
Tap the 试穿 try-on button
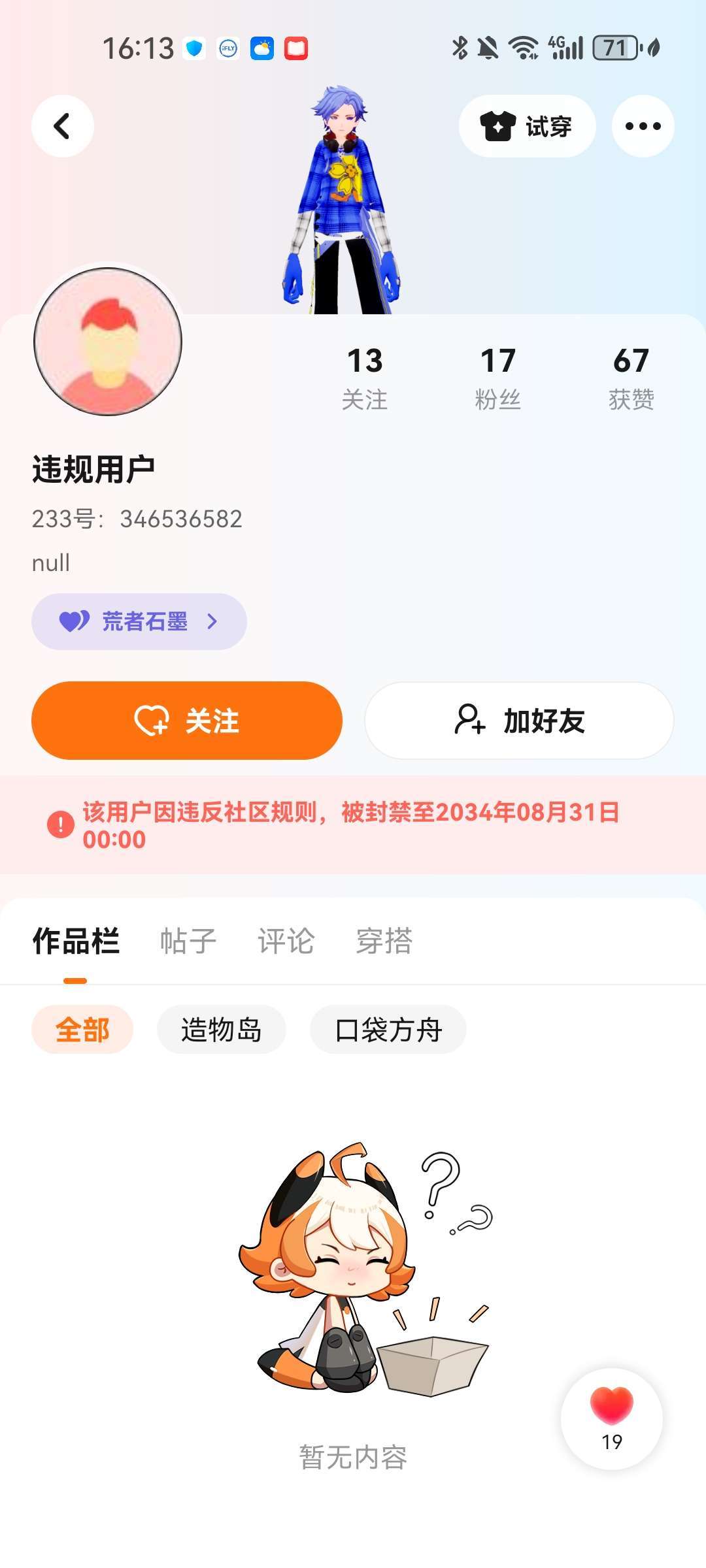point(527,126)
